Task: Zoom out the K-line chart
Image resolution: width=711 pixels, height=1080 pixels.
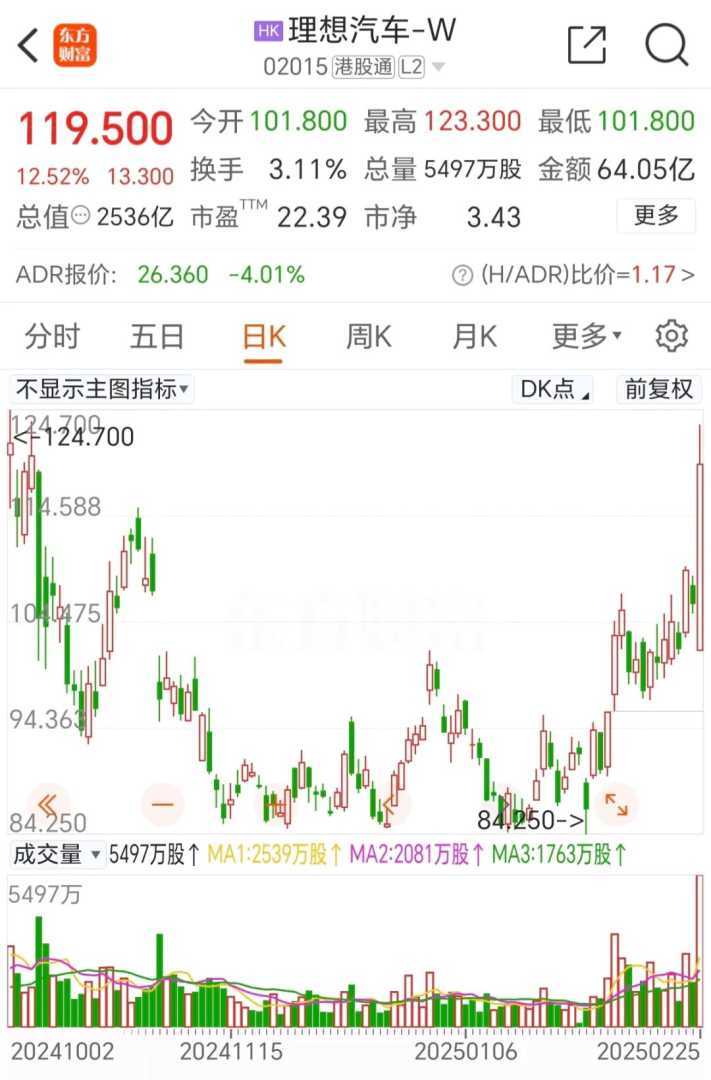Action: 163,803
